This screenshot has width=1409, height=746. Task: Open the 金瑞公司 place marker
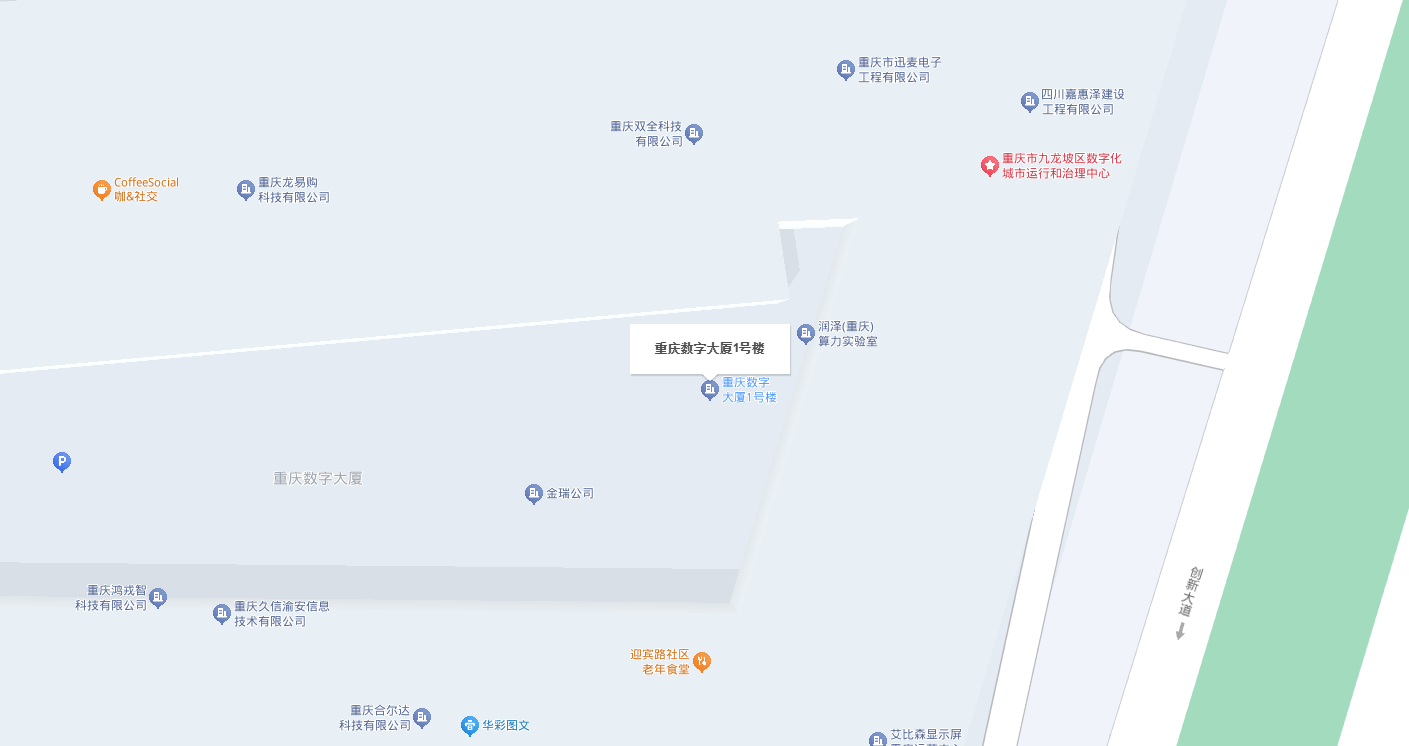click(533, 493)
